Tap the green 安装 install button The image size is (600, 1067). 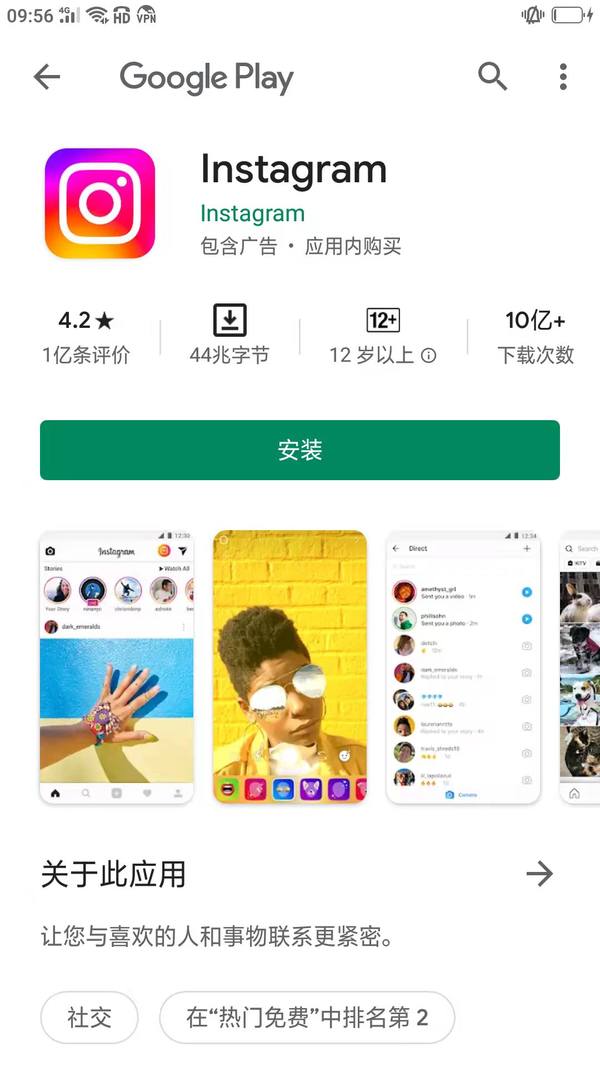coord(300,450)
